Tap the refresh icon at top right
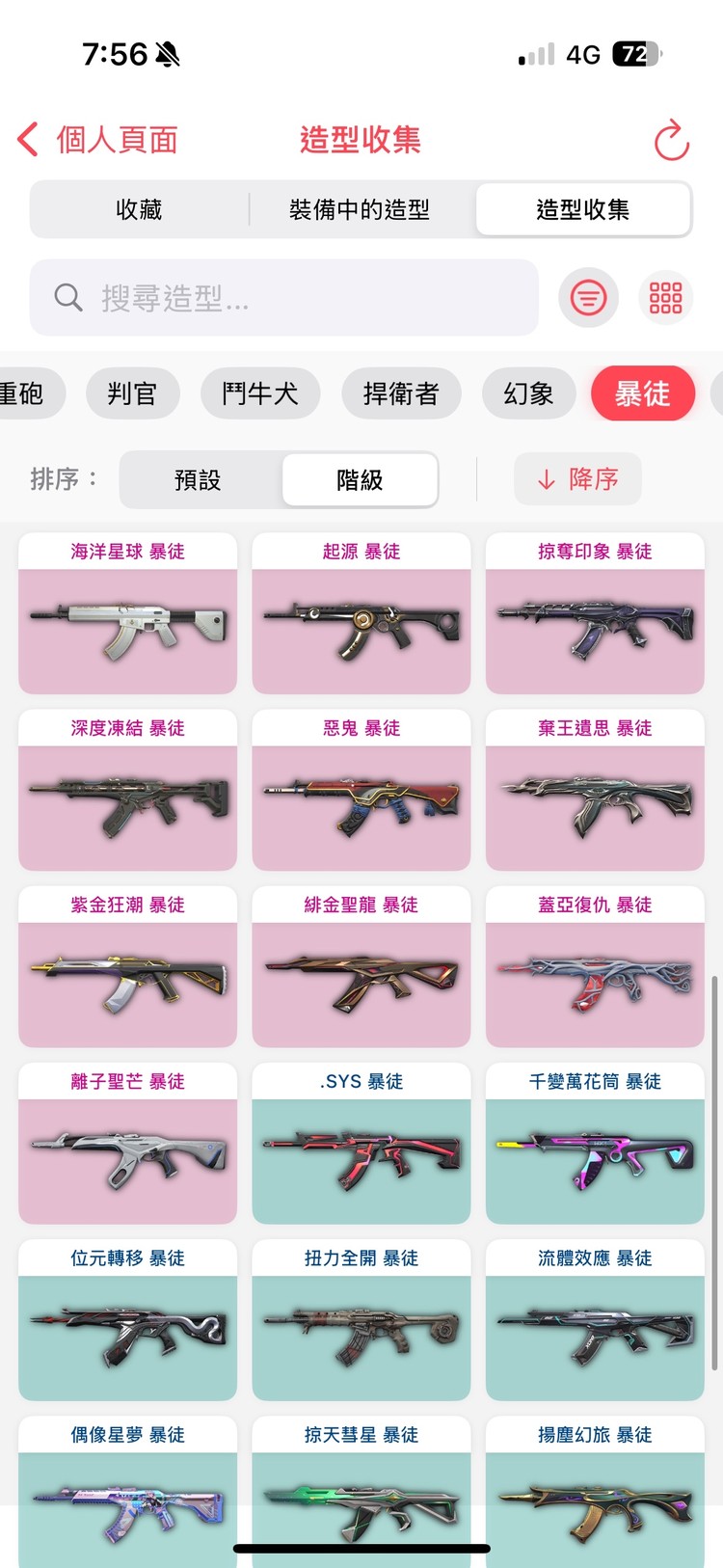 click(x=672, y=138)
